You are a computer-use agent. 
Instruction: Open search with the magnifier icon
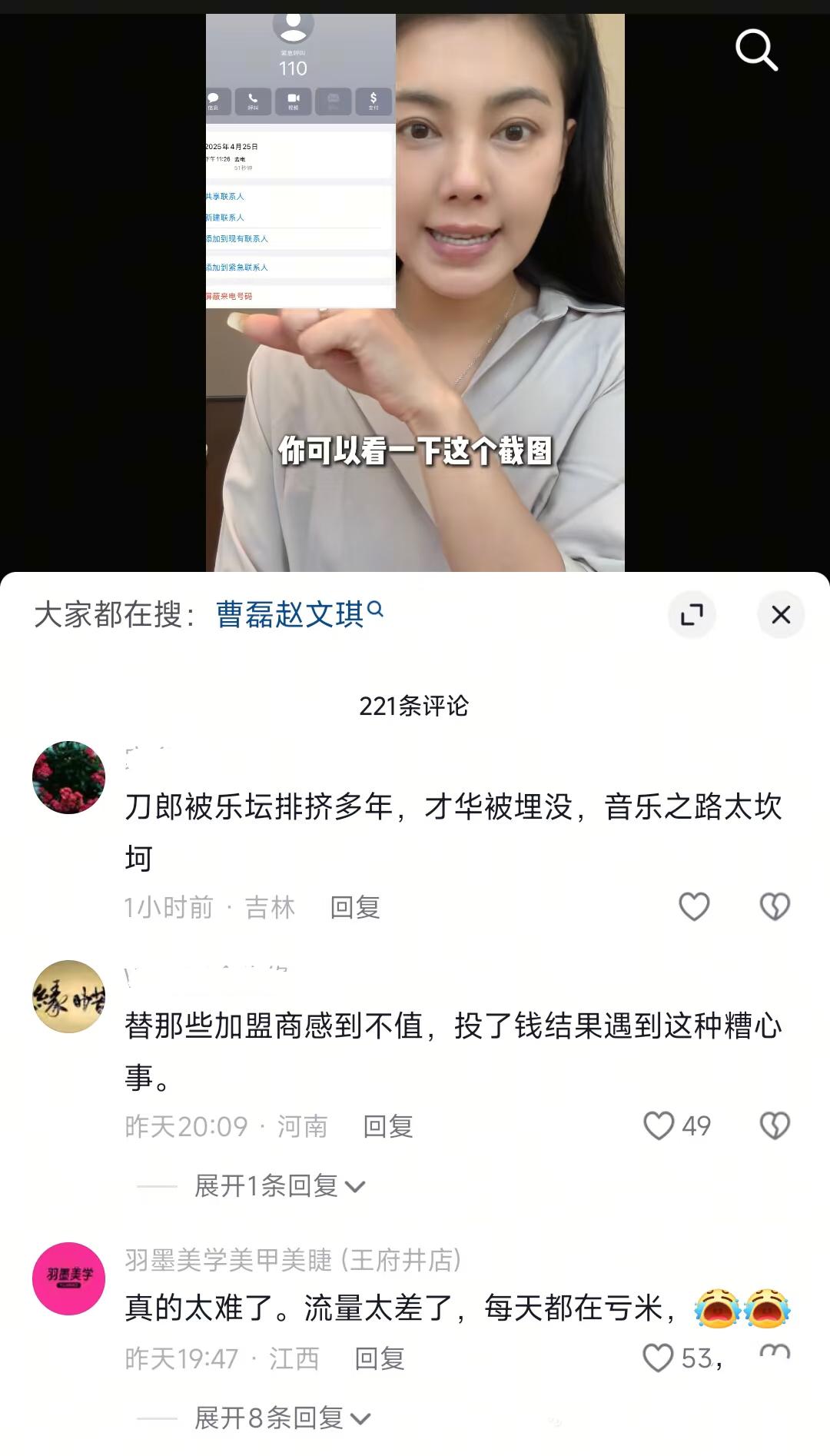(x=756, y=51)
